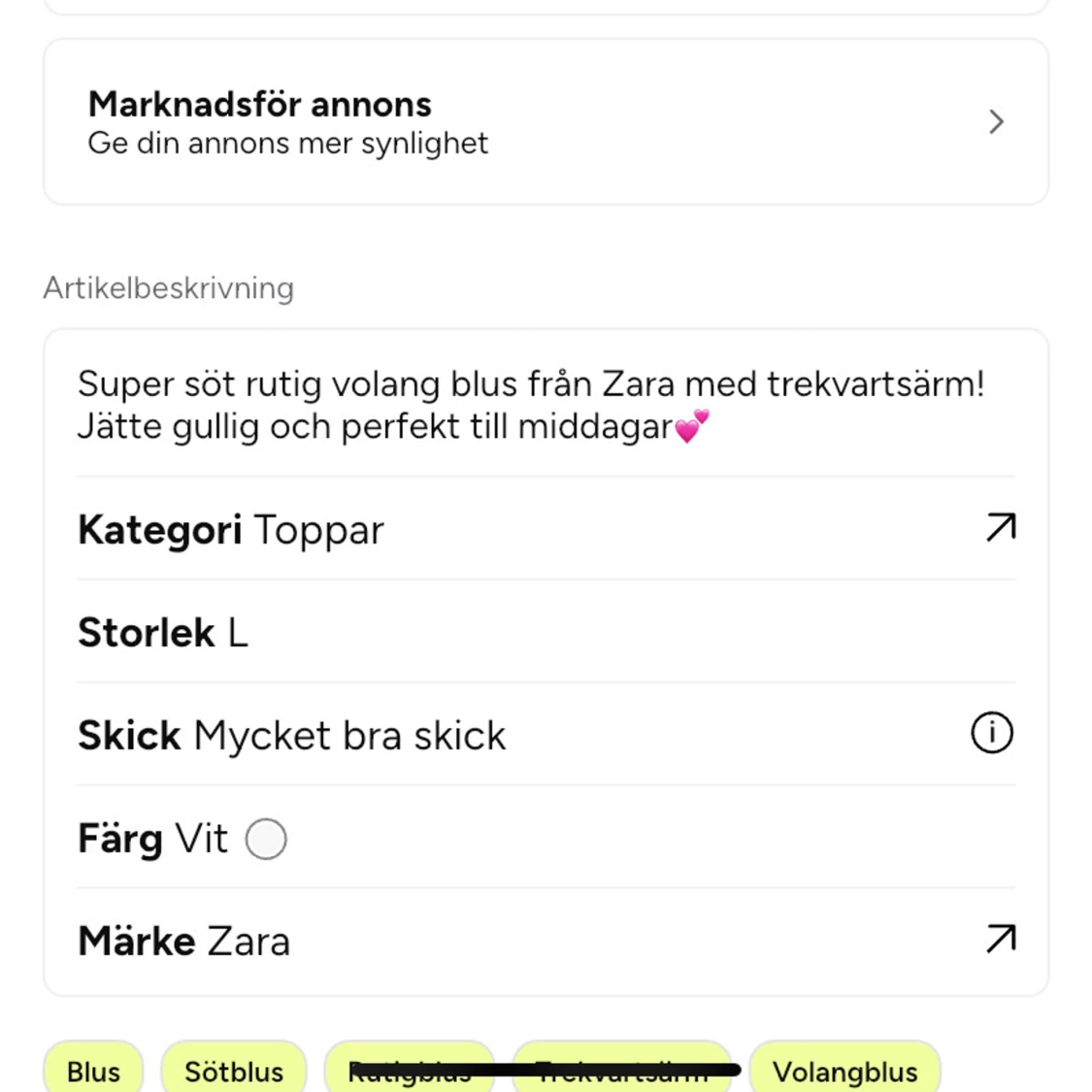This screenshot has width=1092, height=1092.
Task: Select the Blus tag chip
Action: [93, 1071]
